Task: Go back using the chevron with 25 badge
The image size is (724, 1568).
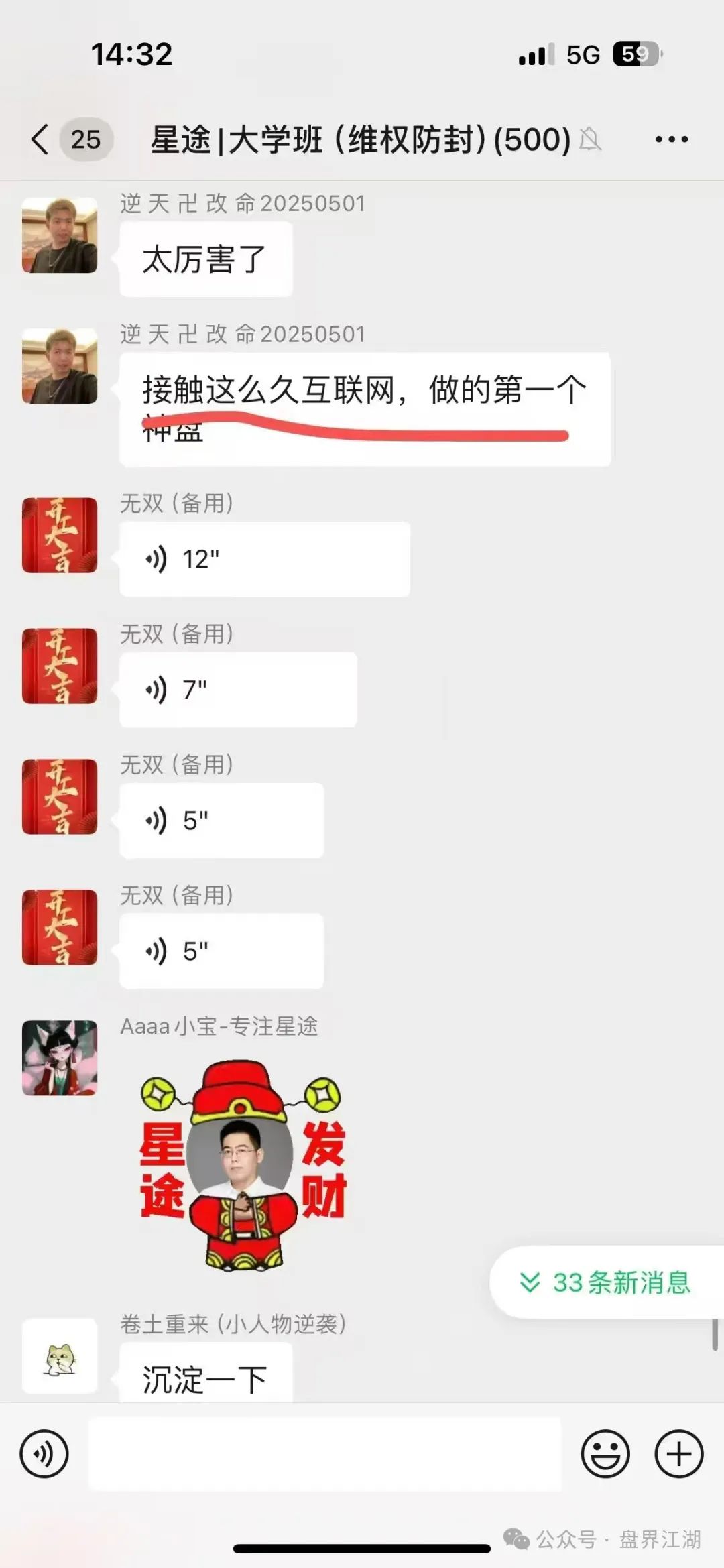Action: 67,139
